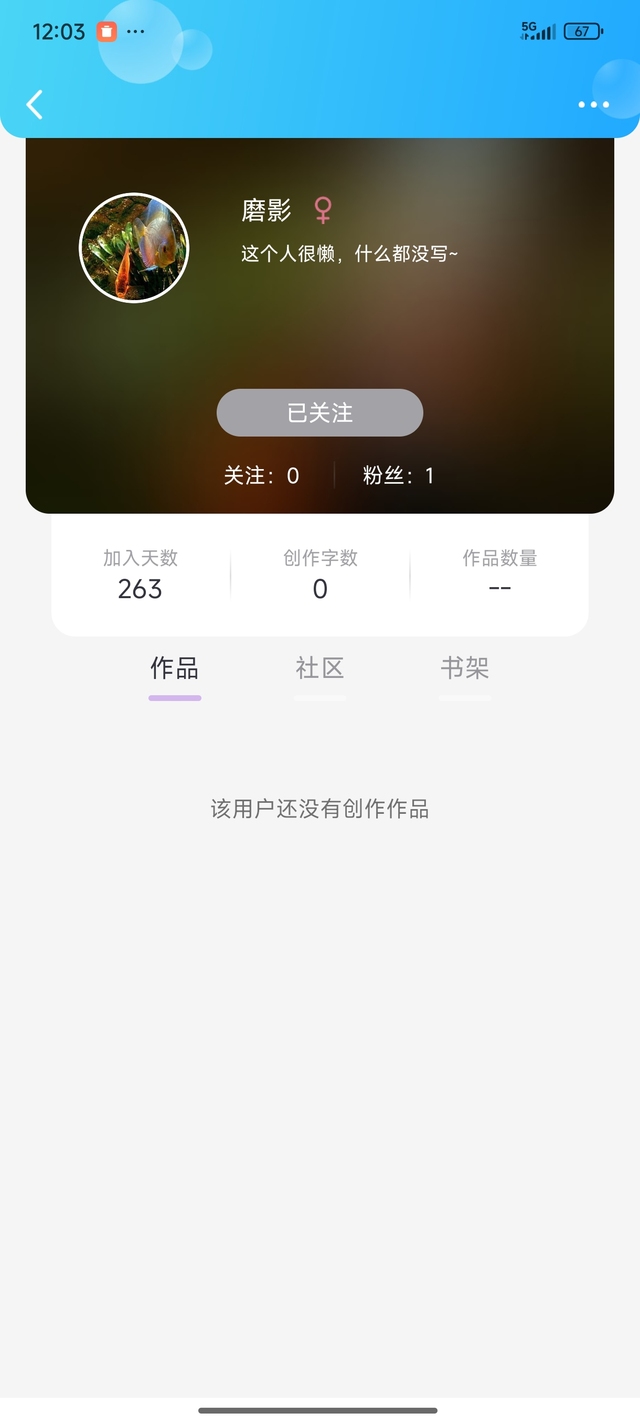
Task: Open the three-dot overflow menu
Action: (593, 105)
